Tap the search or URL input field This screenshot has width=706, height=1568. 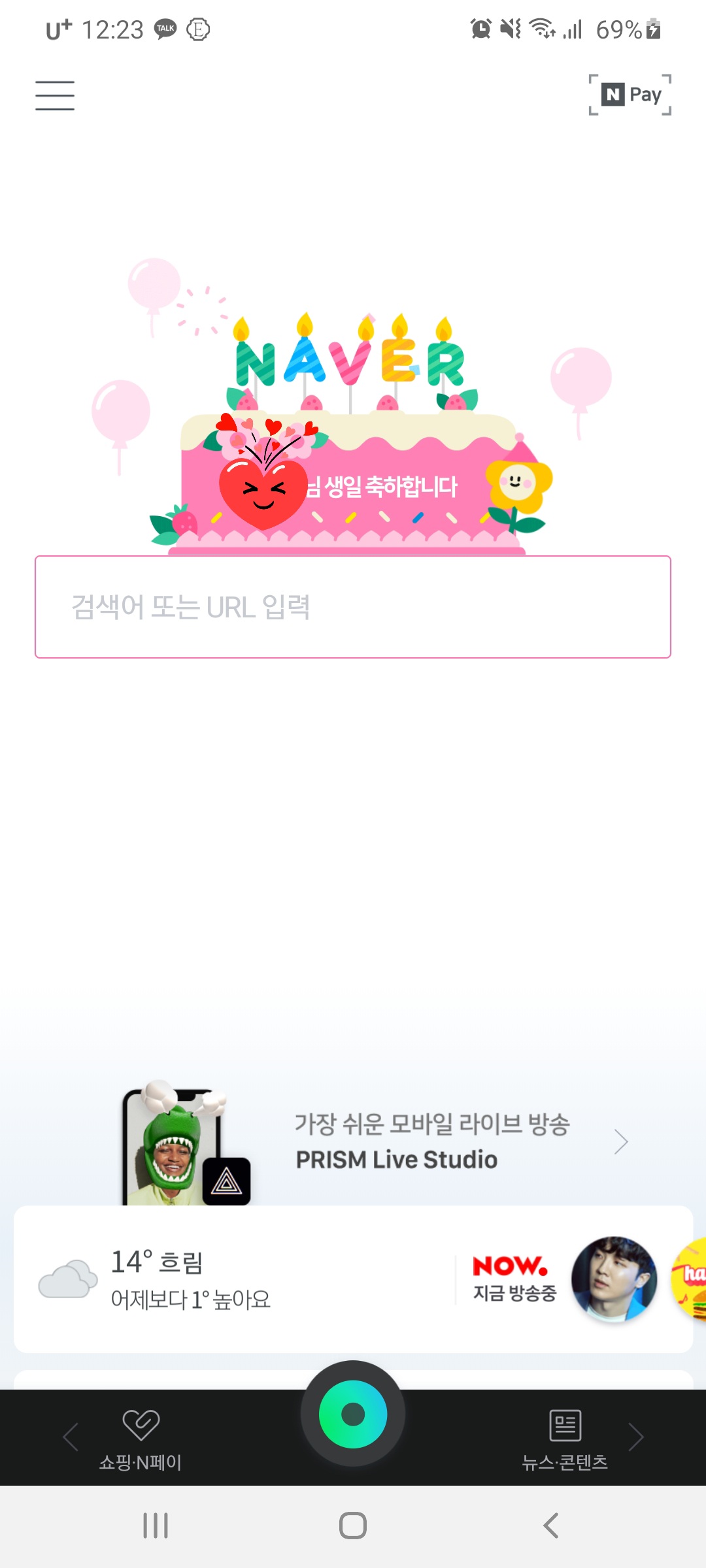coord(353,607)
